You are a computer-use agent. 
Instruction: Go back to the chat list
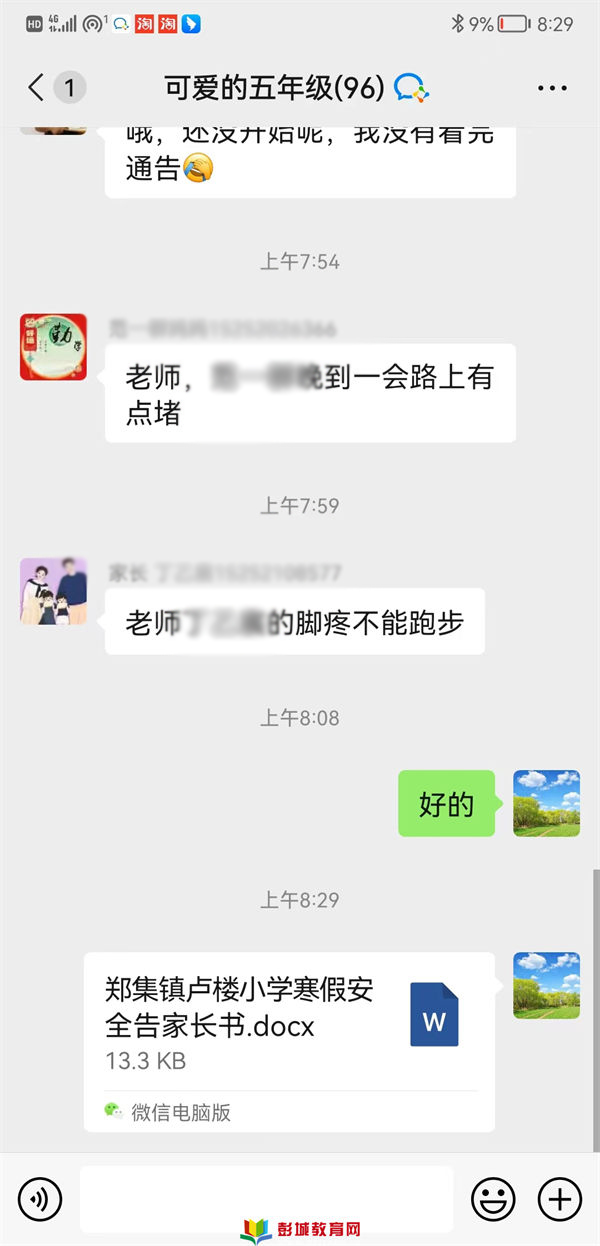click(x=37, y=88)
